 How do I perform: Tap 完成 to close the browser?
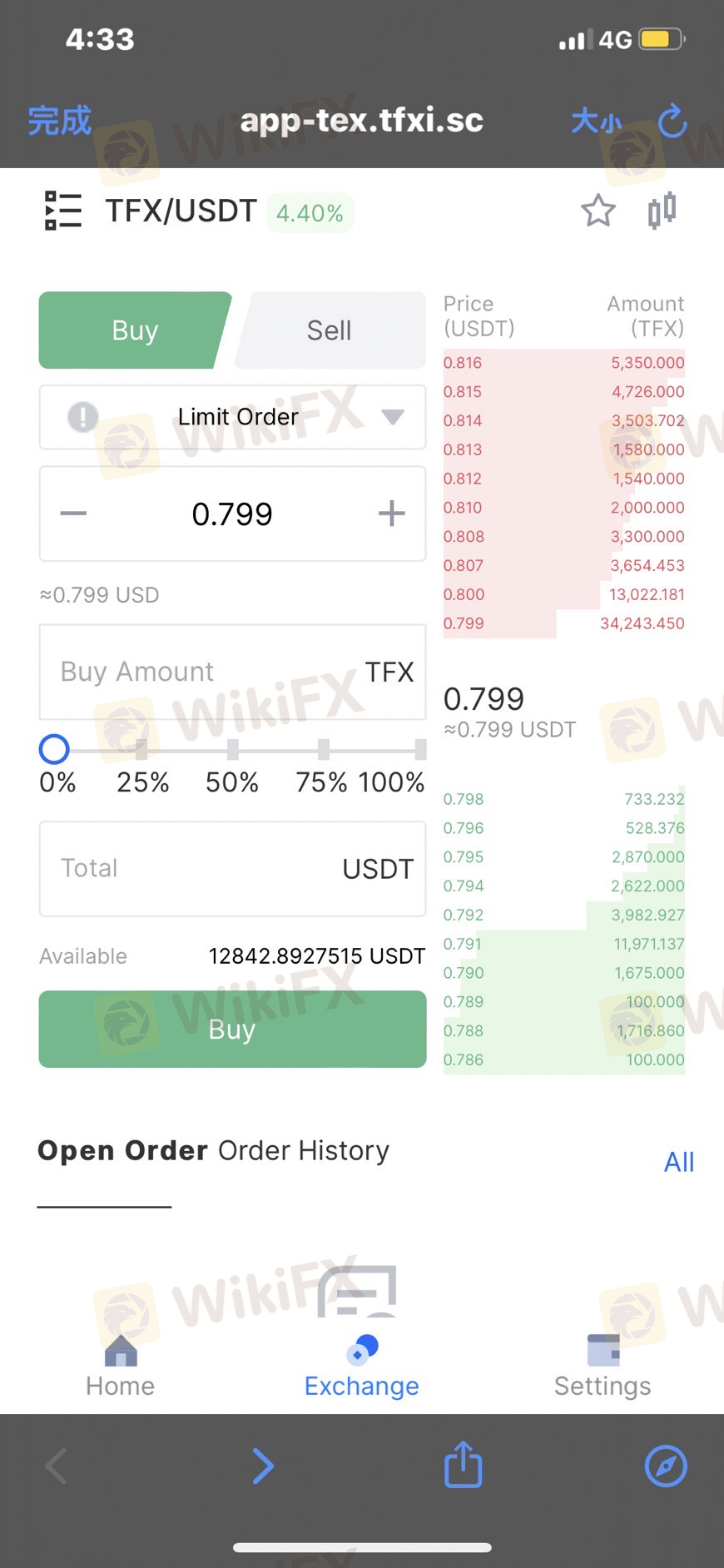59,121
